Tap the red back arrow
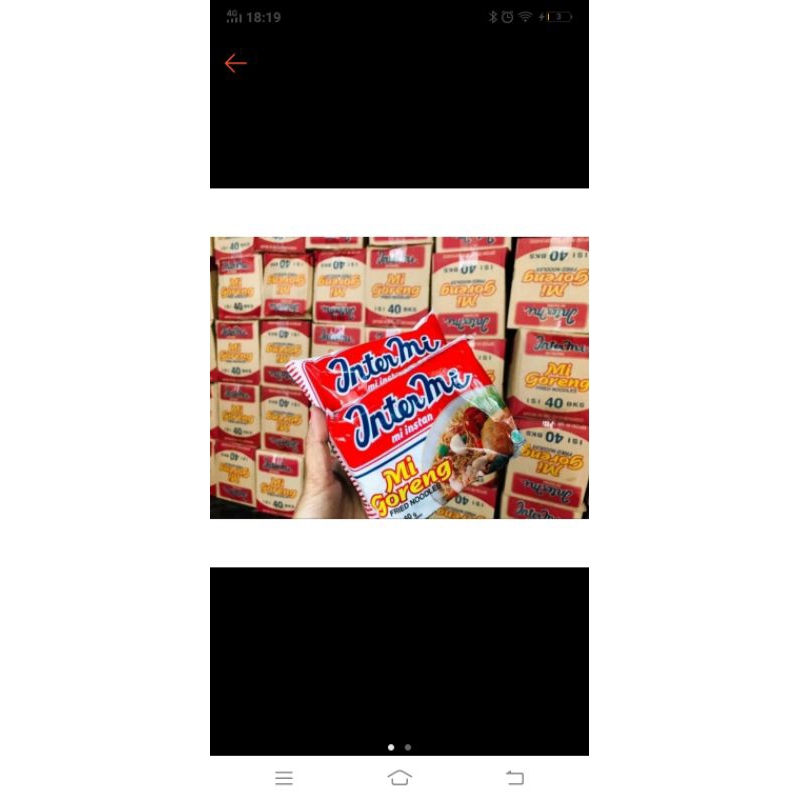 click(x=236, y=64)
